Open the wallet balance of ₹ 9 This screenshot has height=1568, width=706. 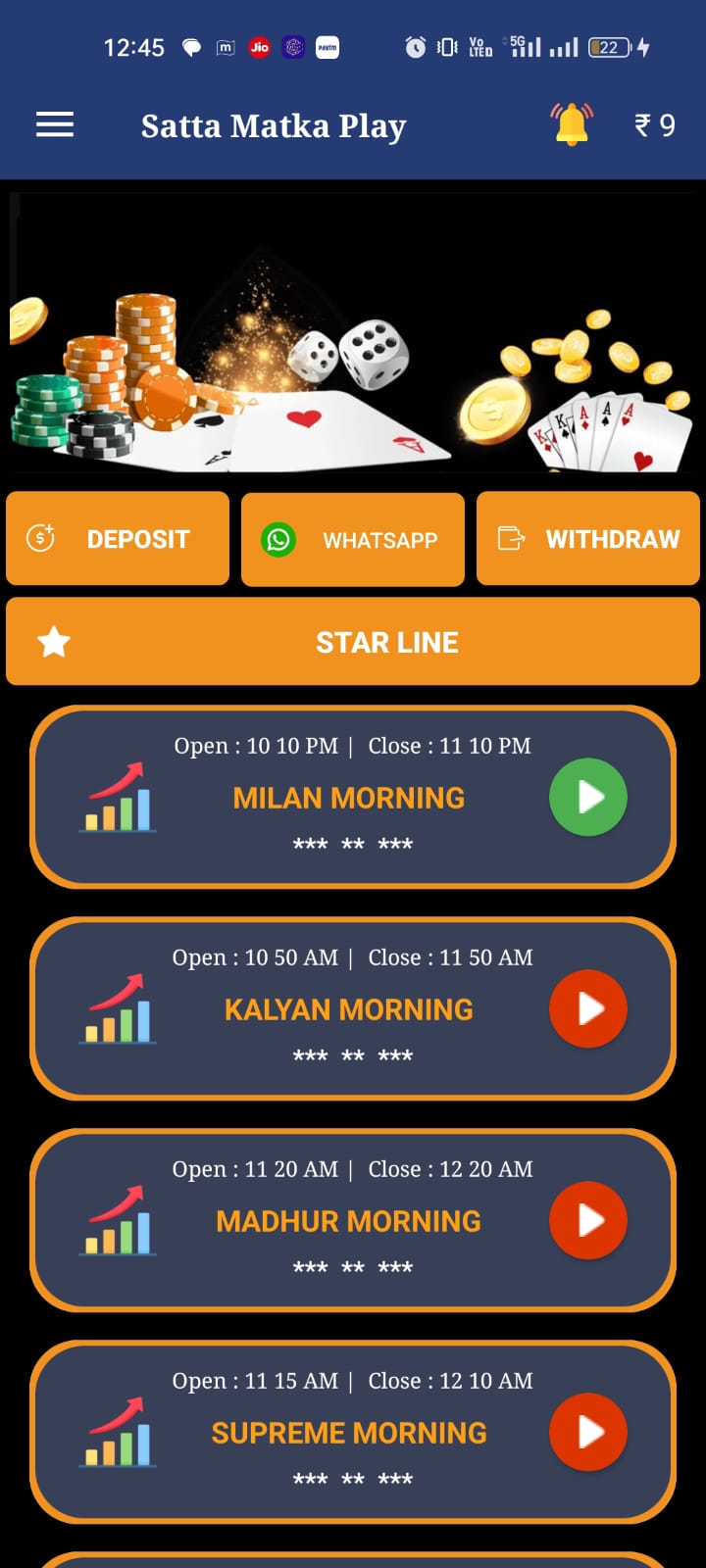coord(654,125)
